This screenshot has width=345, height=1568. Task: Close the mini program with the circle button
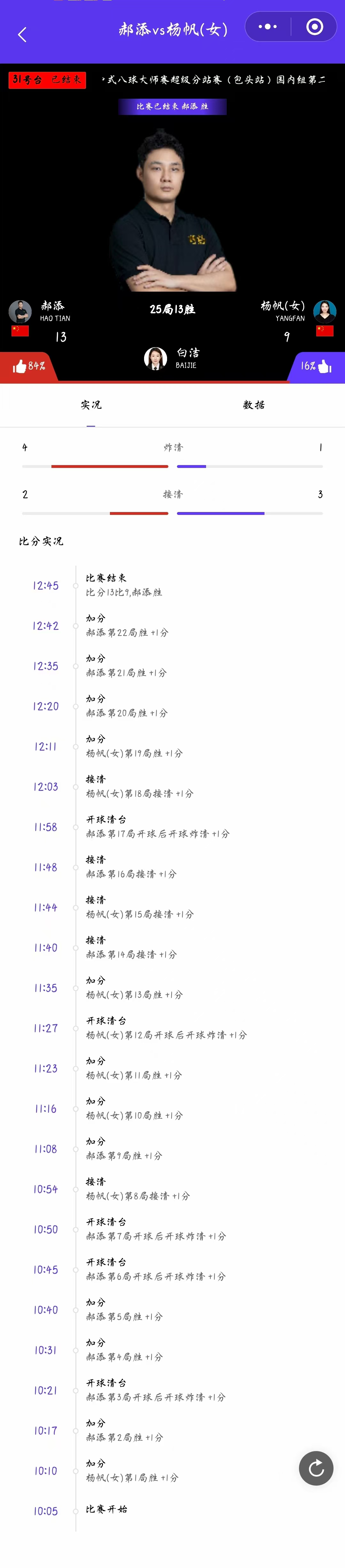[x=314, y=27]
